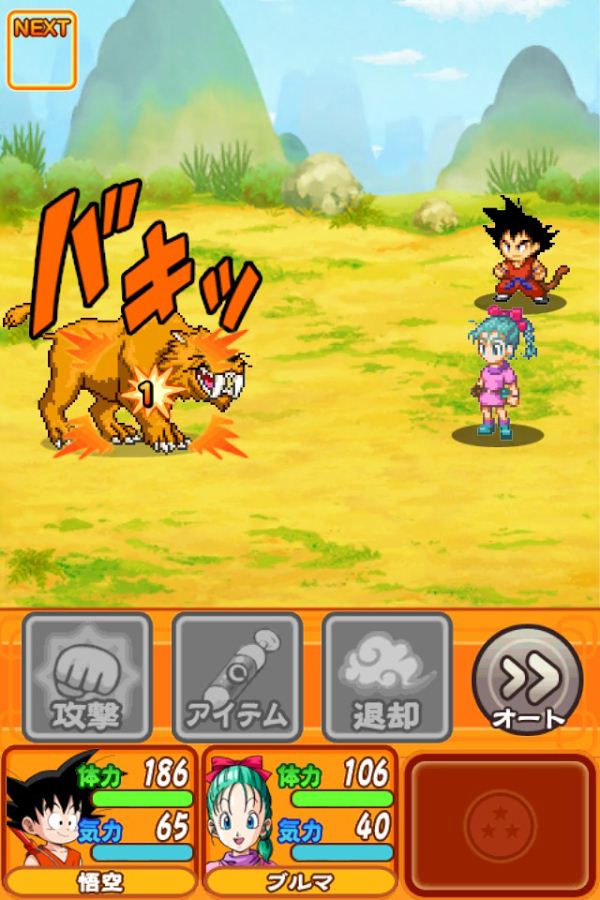Open the アイテム item menu
This screenshot has height=900, width=600.
[237, 675]
